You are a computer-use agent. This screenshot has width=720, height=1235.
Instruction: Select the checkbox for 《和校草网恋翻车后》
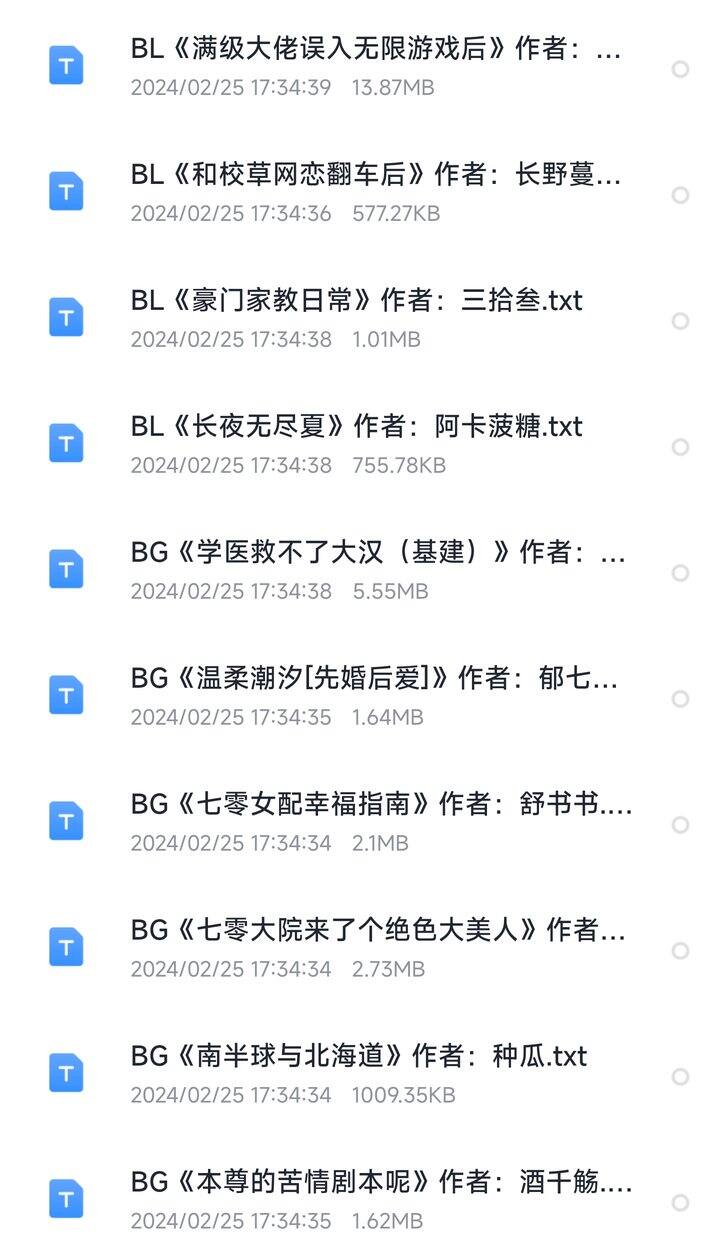(680, 195)
